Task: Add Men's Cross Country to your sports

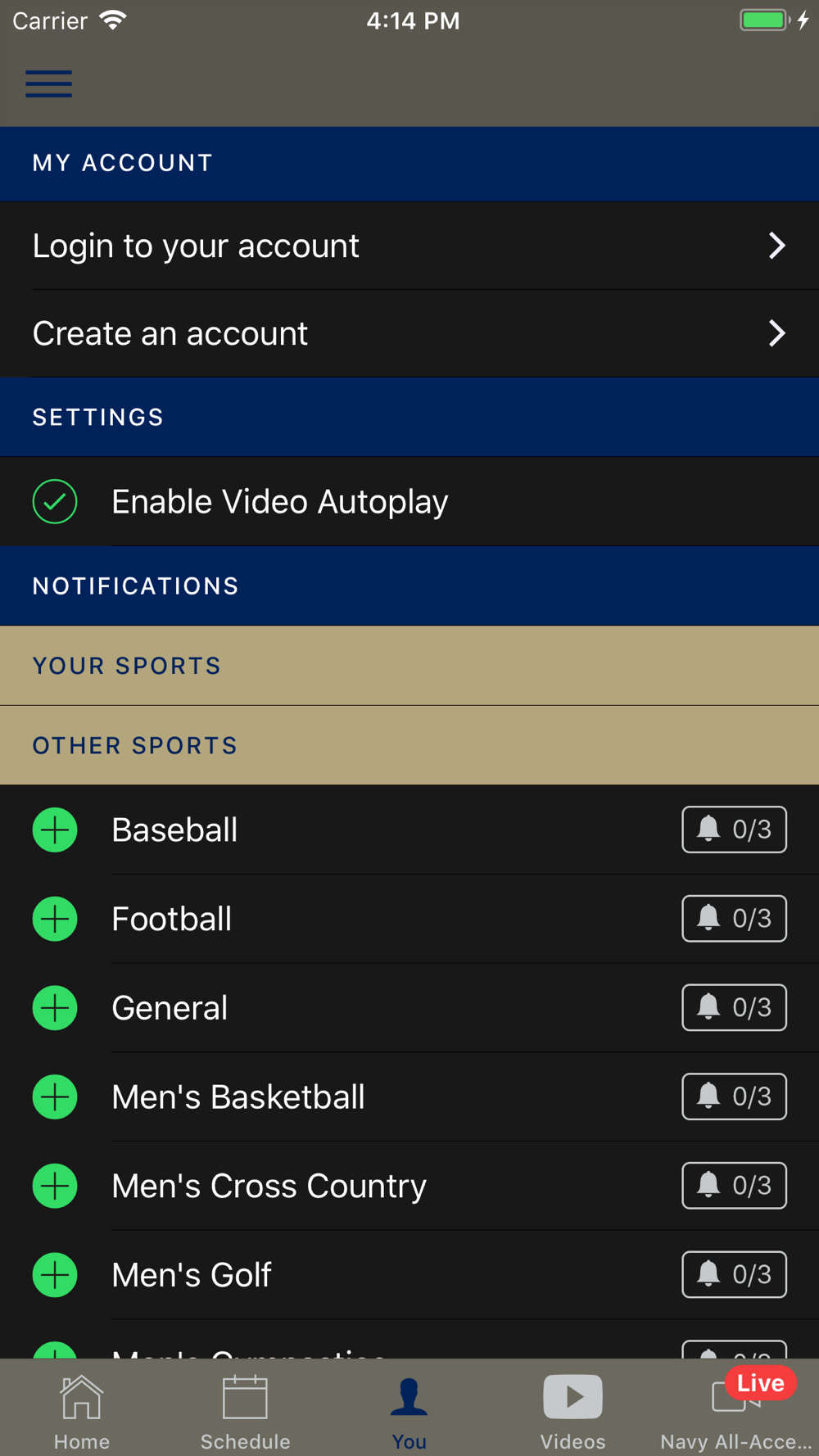Action: click(55, 1186)
